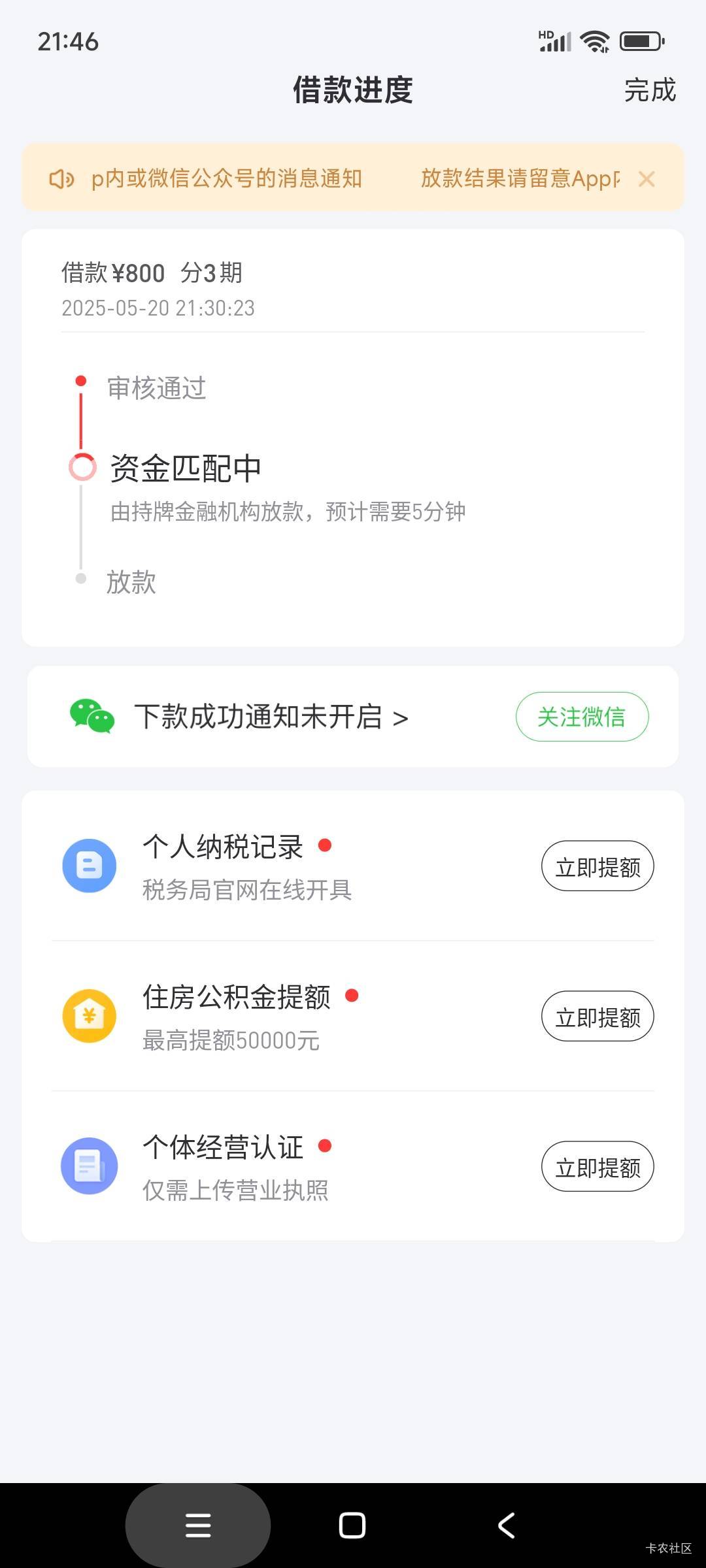Dismiss the notification banner
Image resolution: width=706 pixels, height=1568 pixels.
pyautogui.click(x=647, y=179)
